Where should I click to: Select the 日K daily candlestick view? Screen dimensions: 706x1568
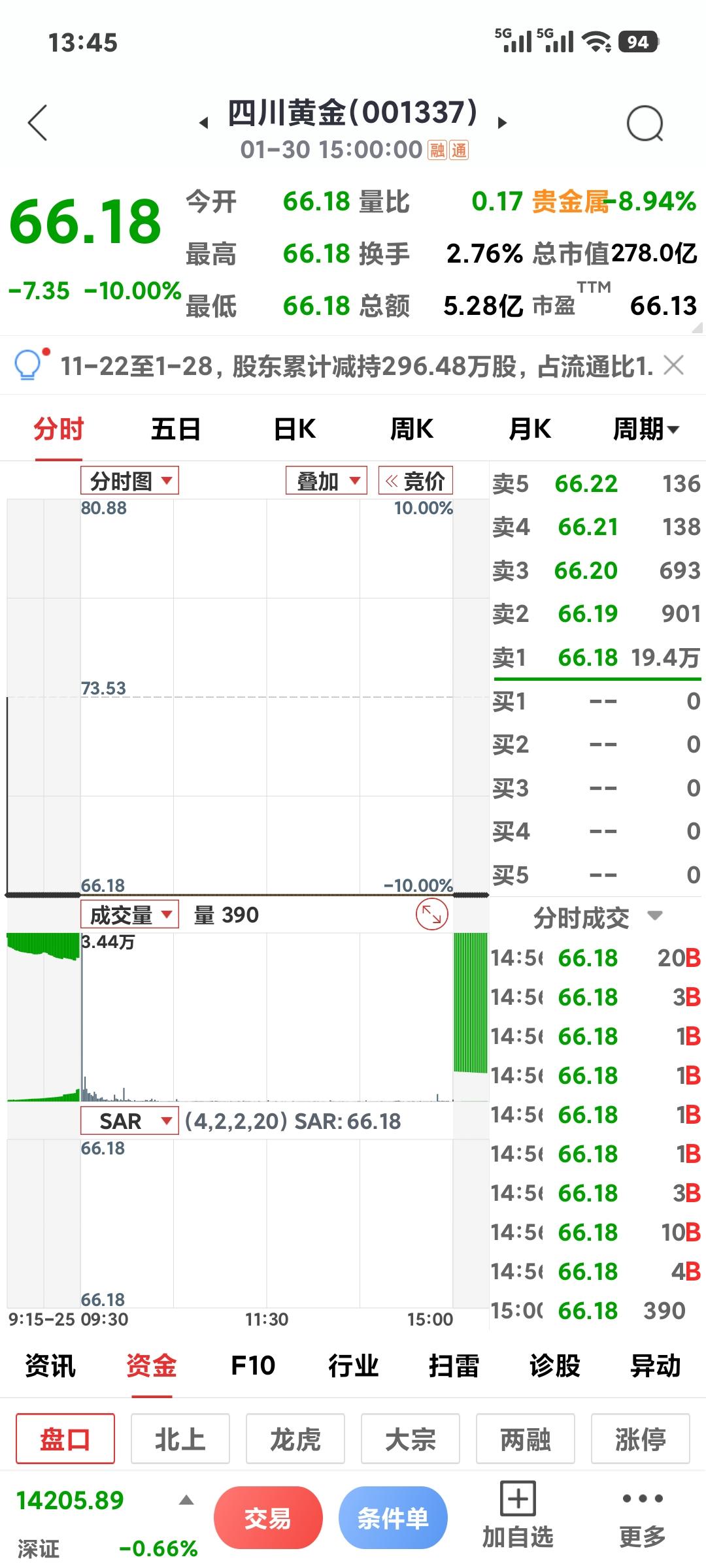point(293,429)
